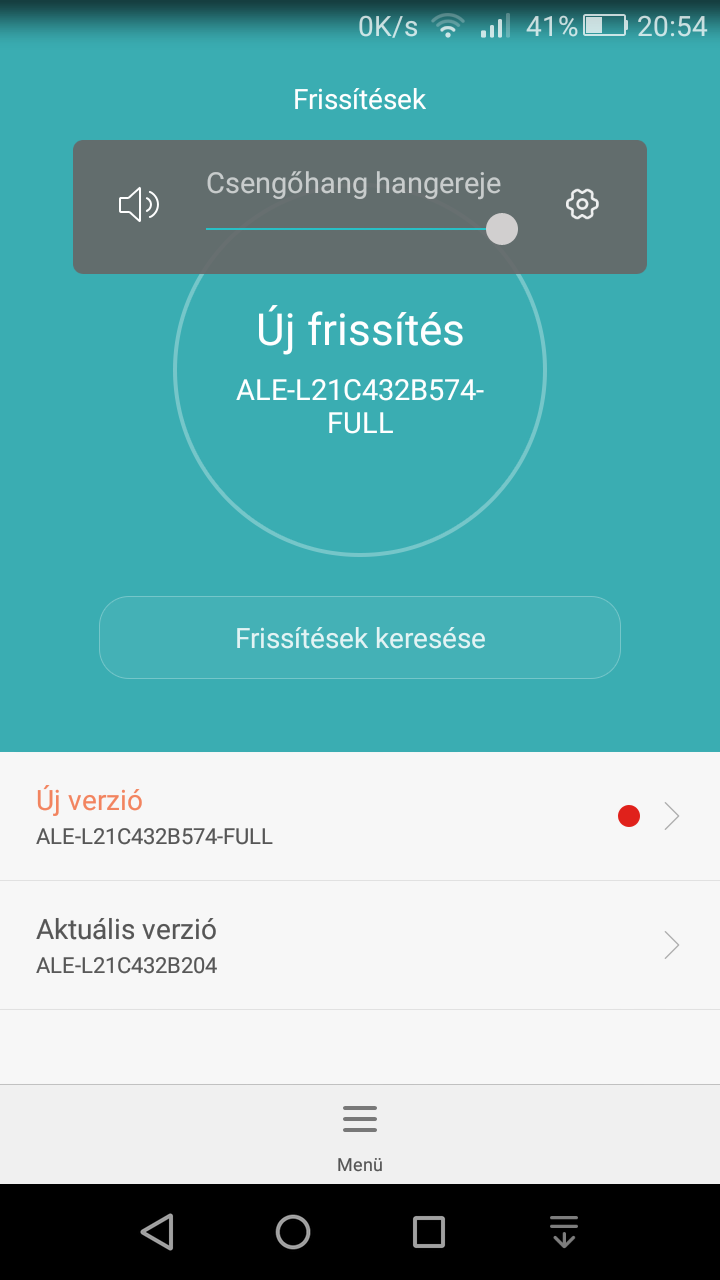The height and width of the screenshot is (1280, 720).
Task: Open the Aktuális verzió row
Action: pyautogui.click(x=360, y=945)
